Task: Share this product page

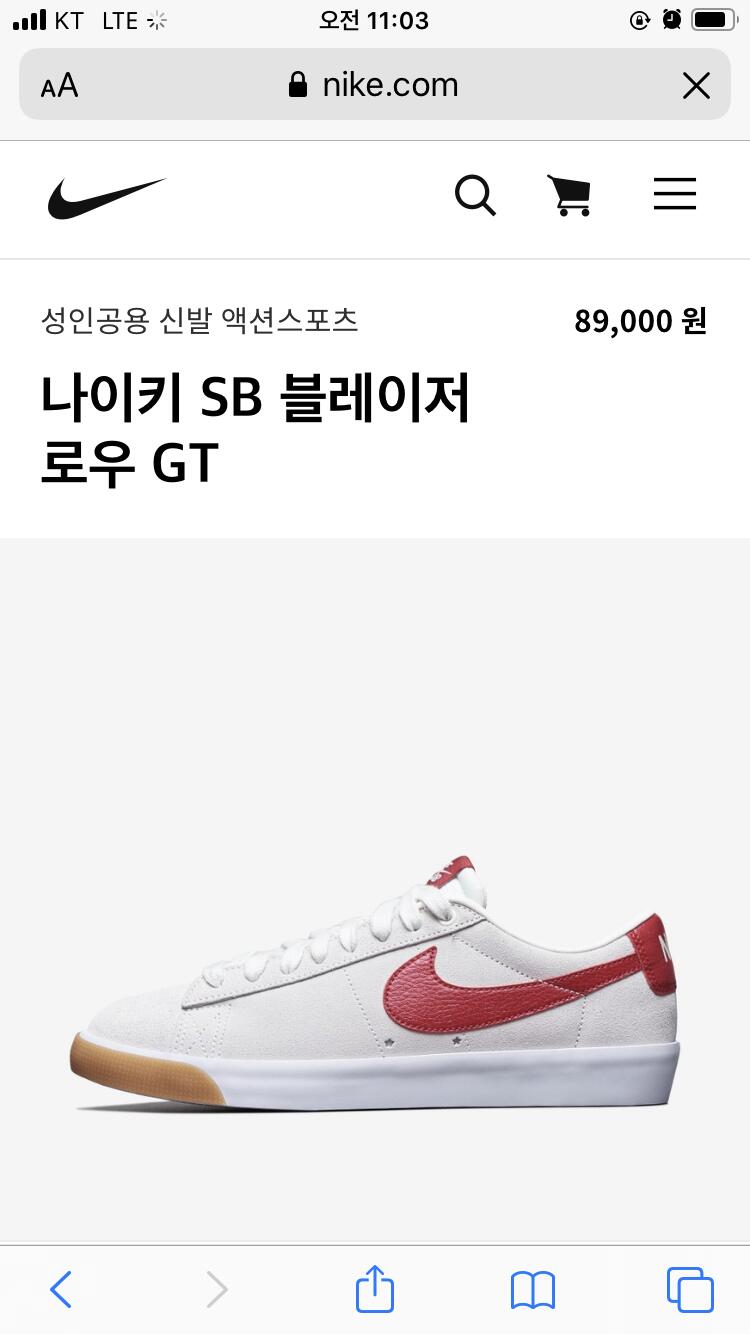Action: [x=375, y=1288]
